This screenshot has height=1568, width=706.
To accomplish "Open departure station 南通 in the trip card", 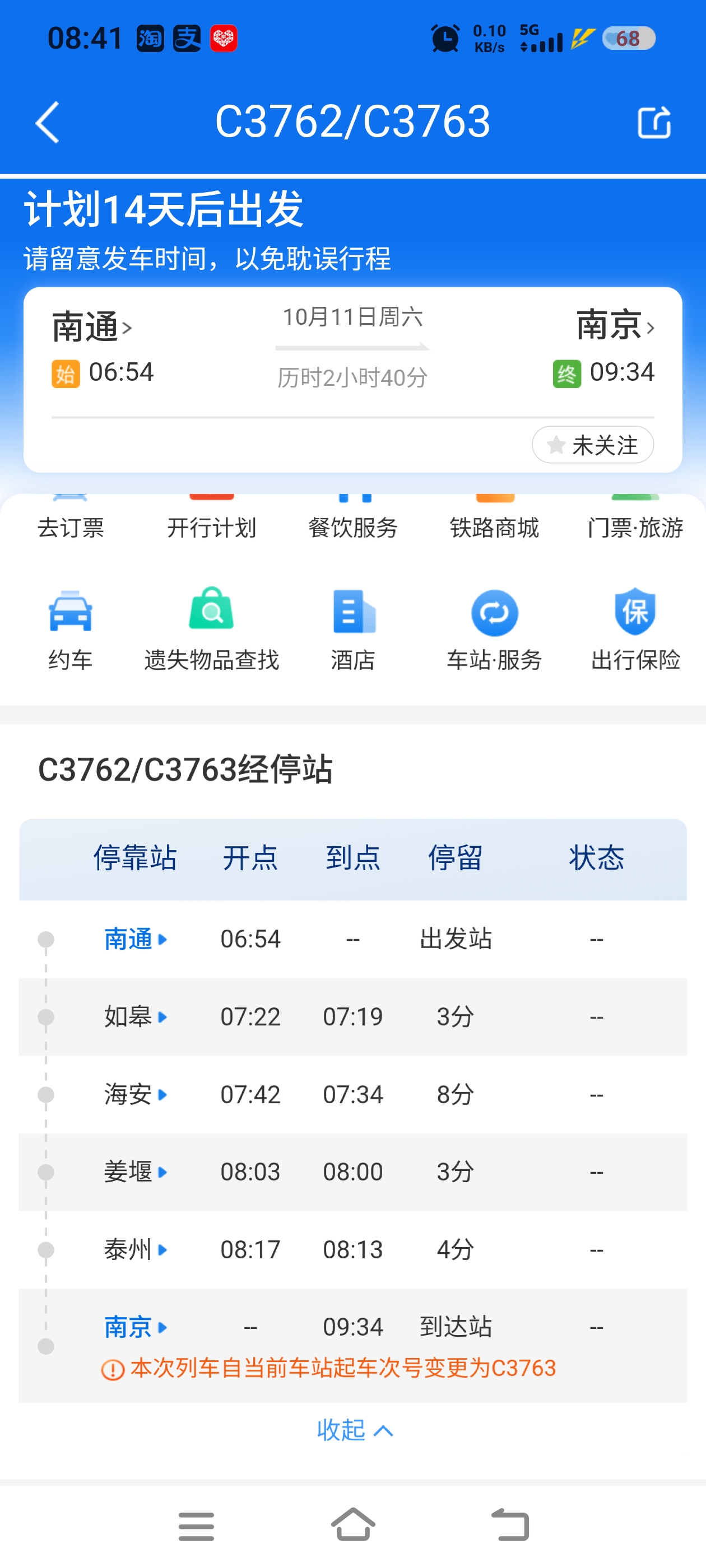I will click(91, 328).
